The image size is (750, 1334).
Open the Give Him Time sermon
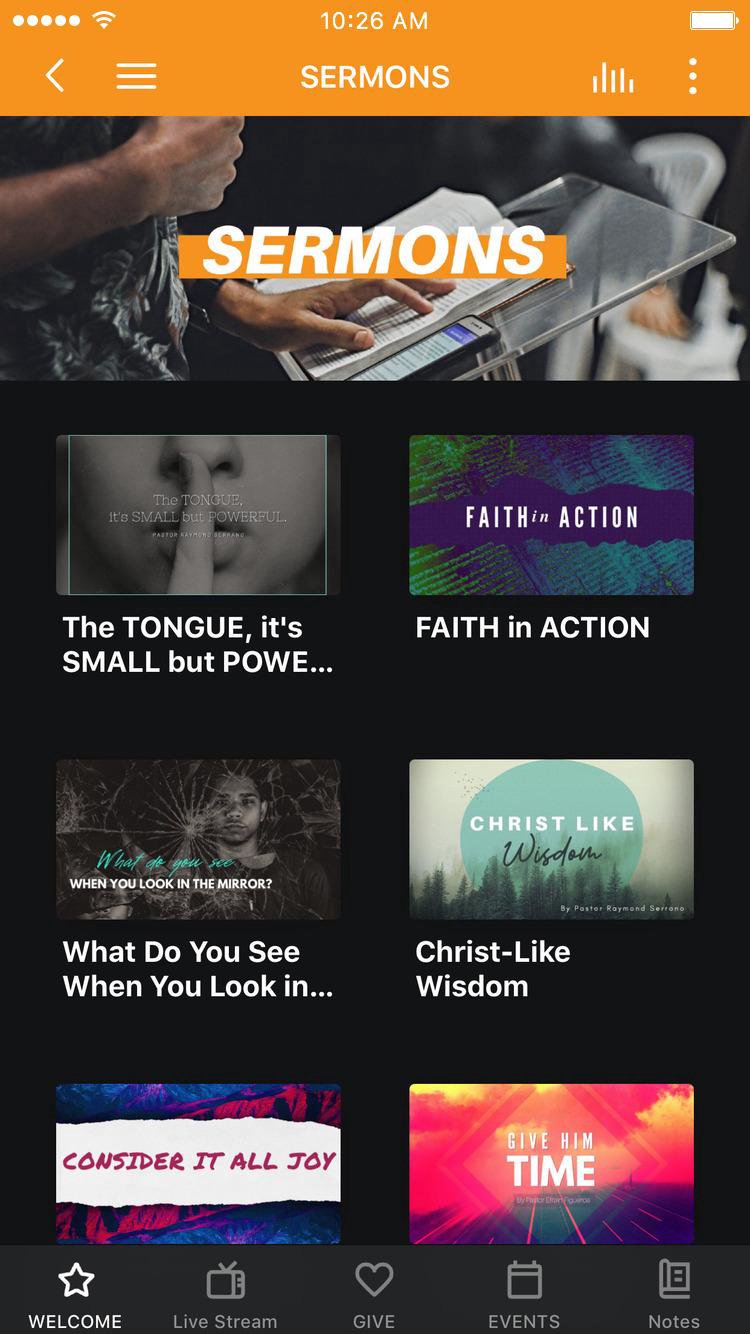coord(551,1164)
